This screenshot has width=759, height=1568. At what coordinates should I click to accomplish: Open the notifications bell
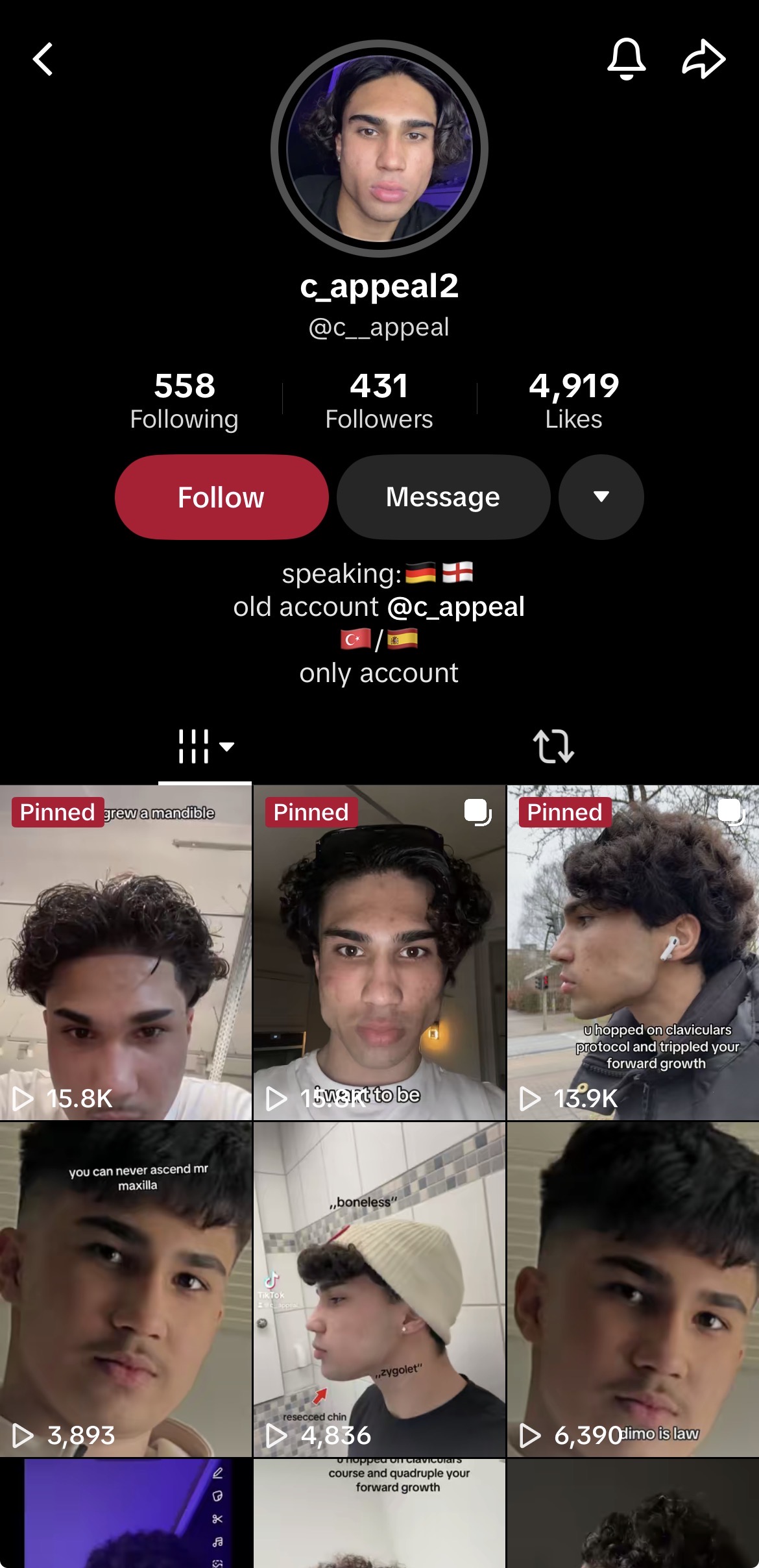click(626, 59)
